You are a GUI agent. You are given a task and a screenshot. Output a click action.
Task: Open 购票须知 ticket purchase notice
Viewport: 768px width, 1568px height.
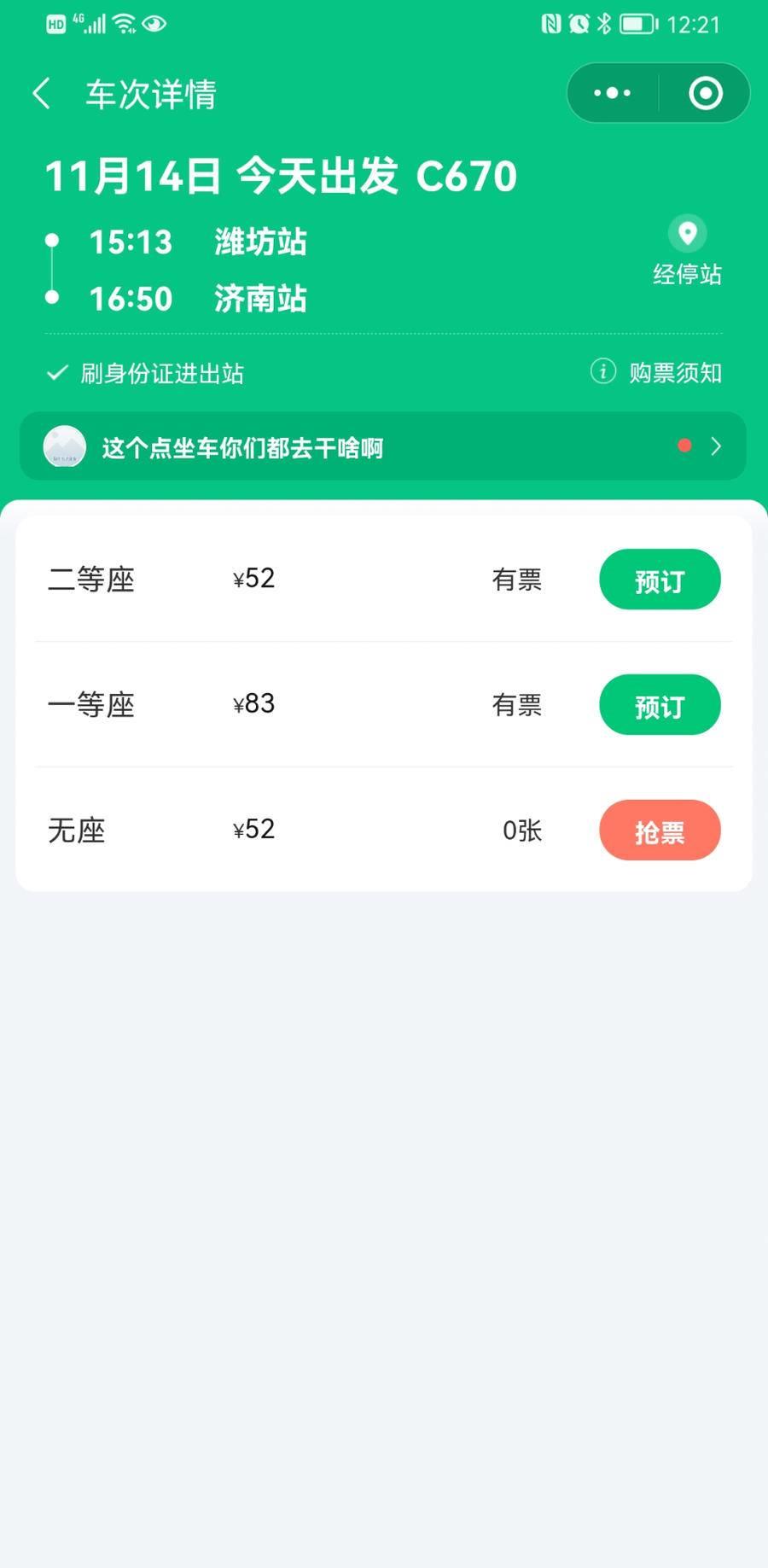657,372
